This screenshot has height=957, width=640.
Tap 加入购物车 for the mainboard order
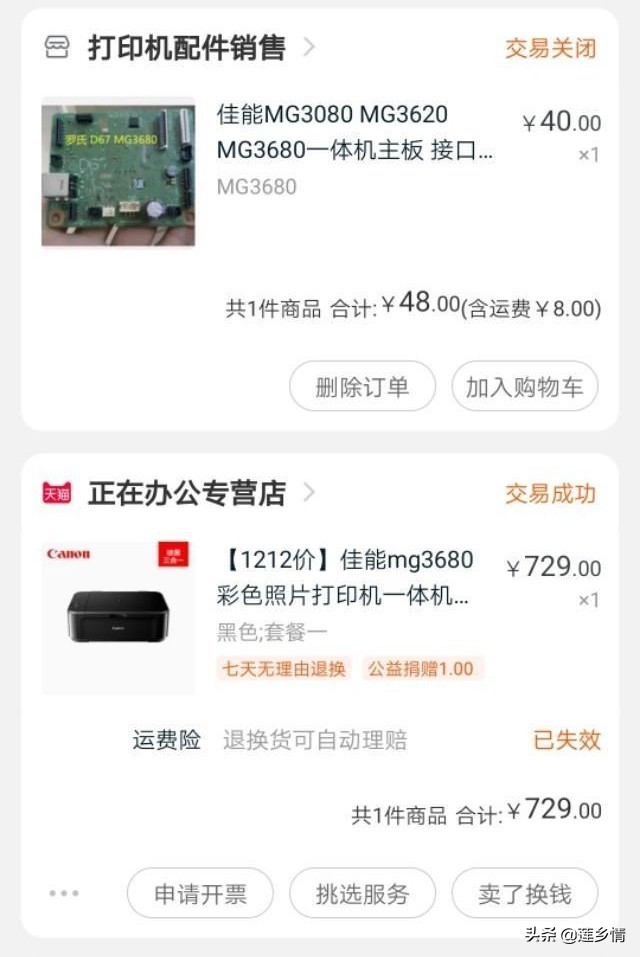(524, 387)
